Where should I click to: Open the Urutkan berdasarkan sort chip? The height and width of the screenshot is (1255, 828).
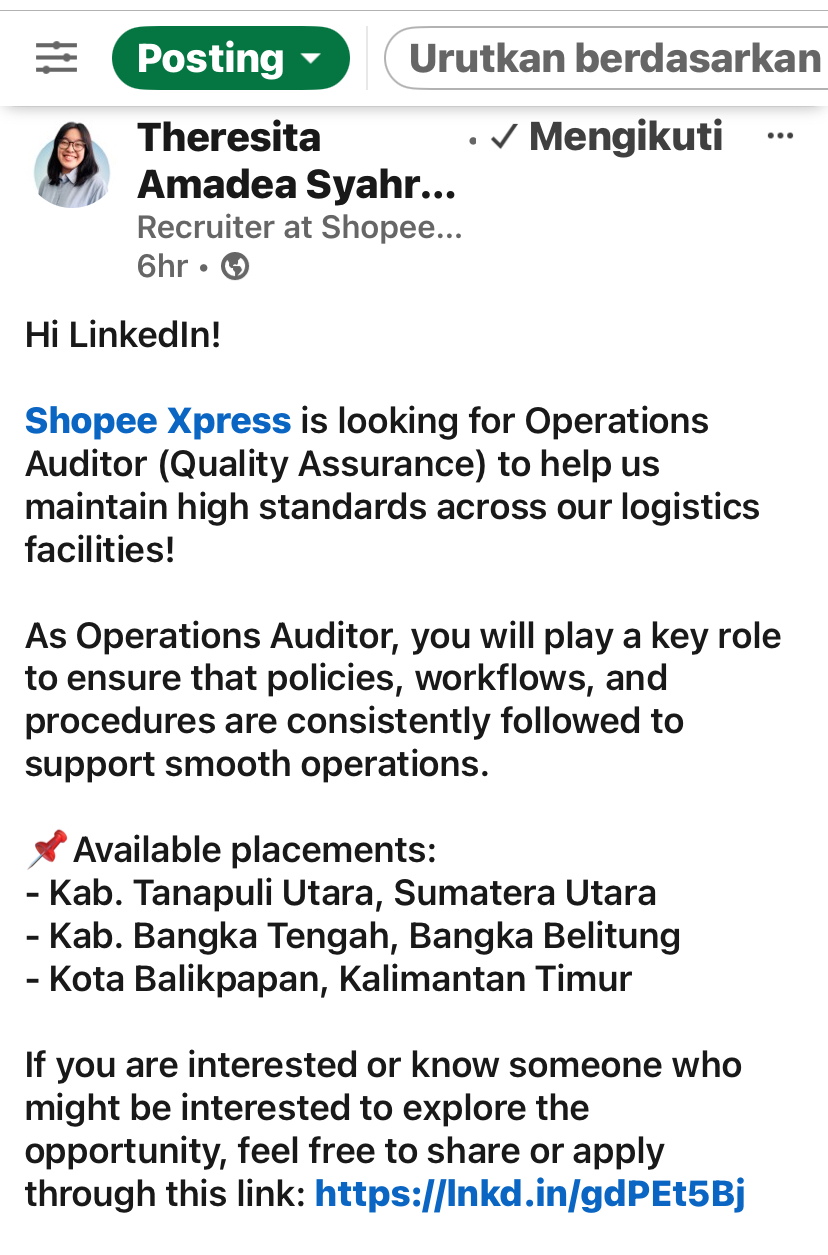pos(610,58)
